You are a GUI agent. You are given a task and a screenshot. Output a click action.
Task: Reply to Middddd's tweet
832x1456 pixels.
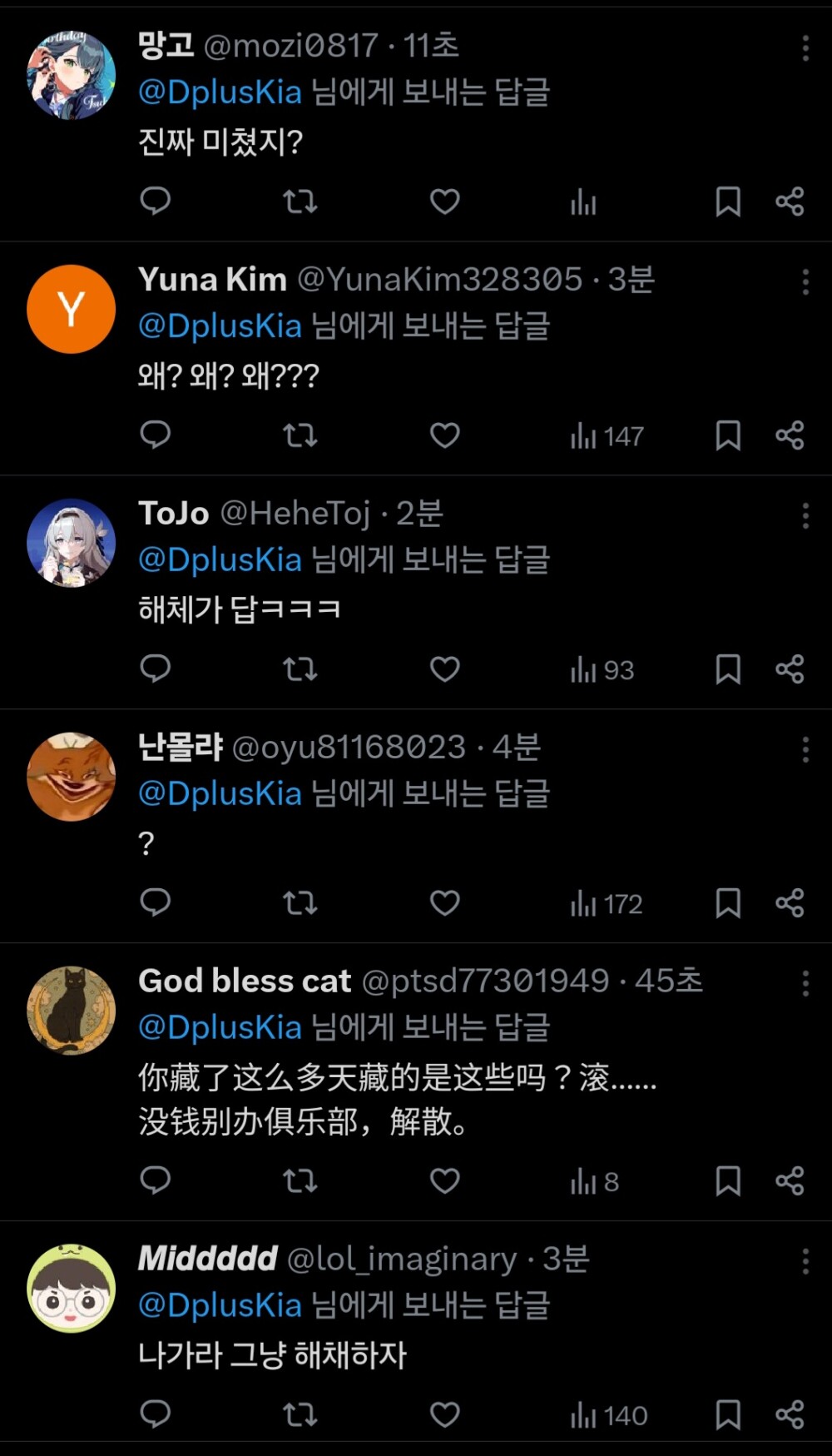click(x=156, y=1414)
